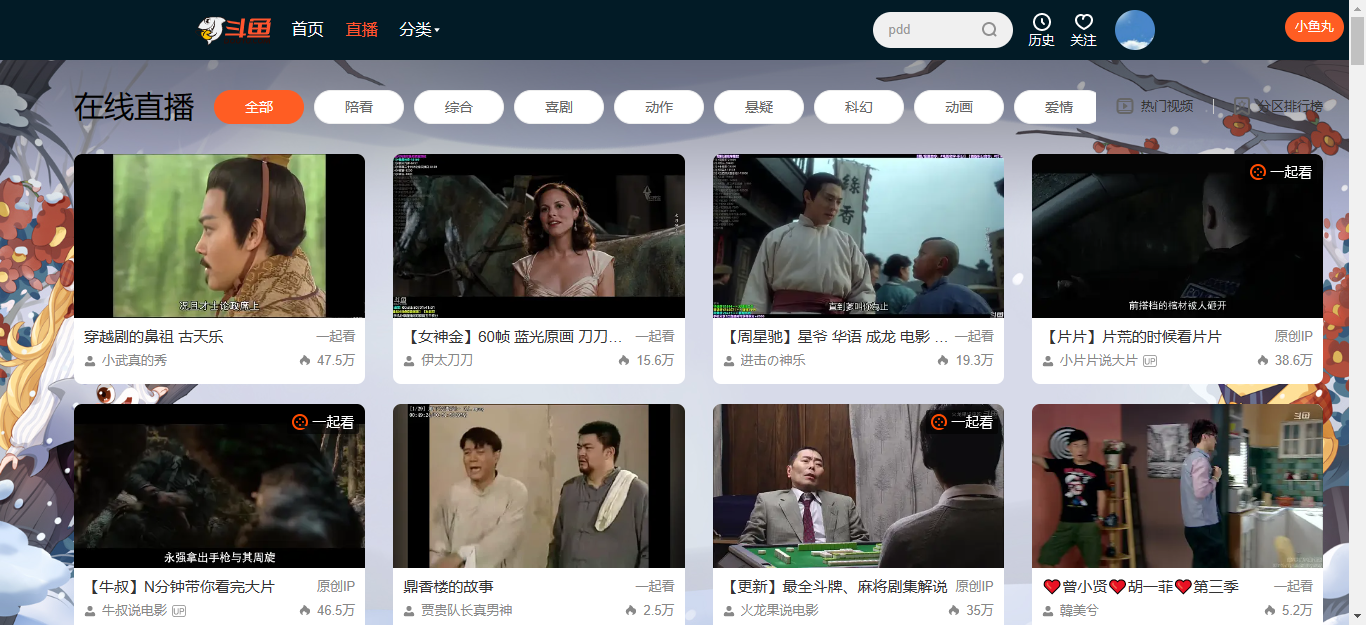1366x625 pixels.
Task: Switch to the 直播 live tab
Action: click(361, 30)
